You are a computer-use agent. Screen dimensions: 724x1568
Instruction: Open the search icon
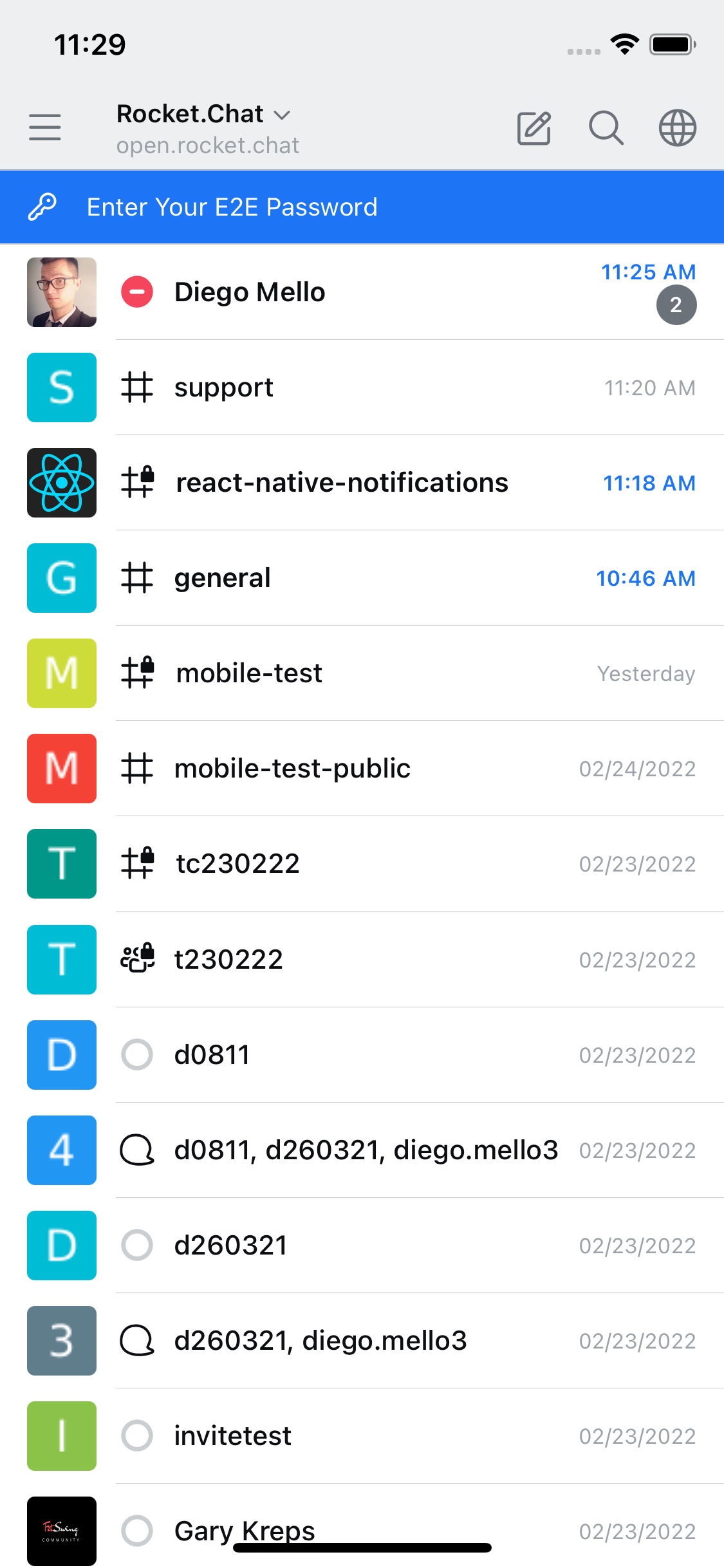click(x=606, y=127)
